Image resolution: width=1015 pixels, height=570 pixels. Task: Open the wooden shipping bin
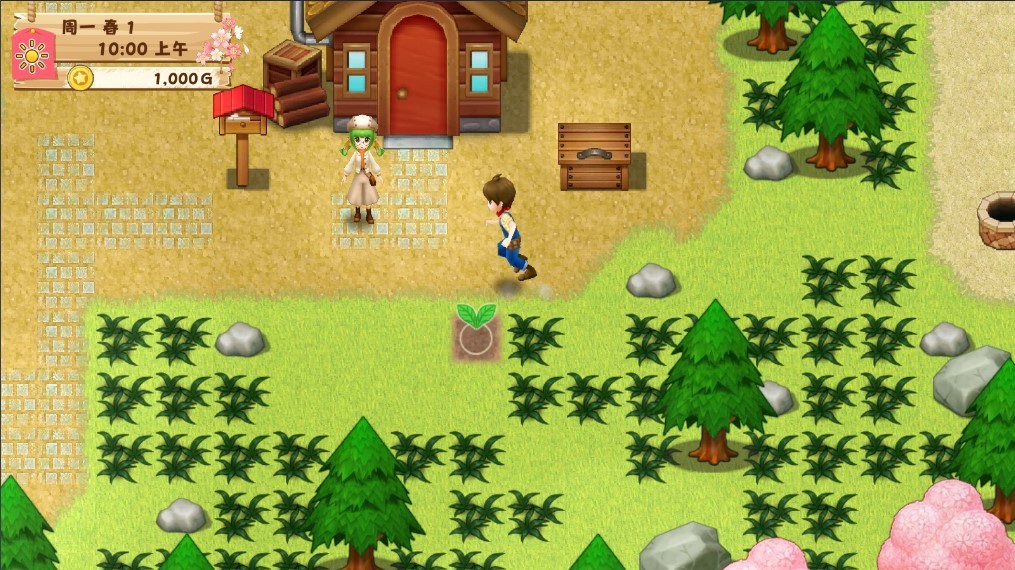point(594,157)
